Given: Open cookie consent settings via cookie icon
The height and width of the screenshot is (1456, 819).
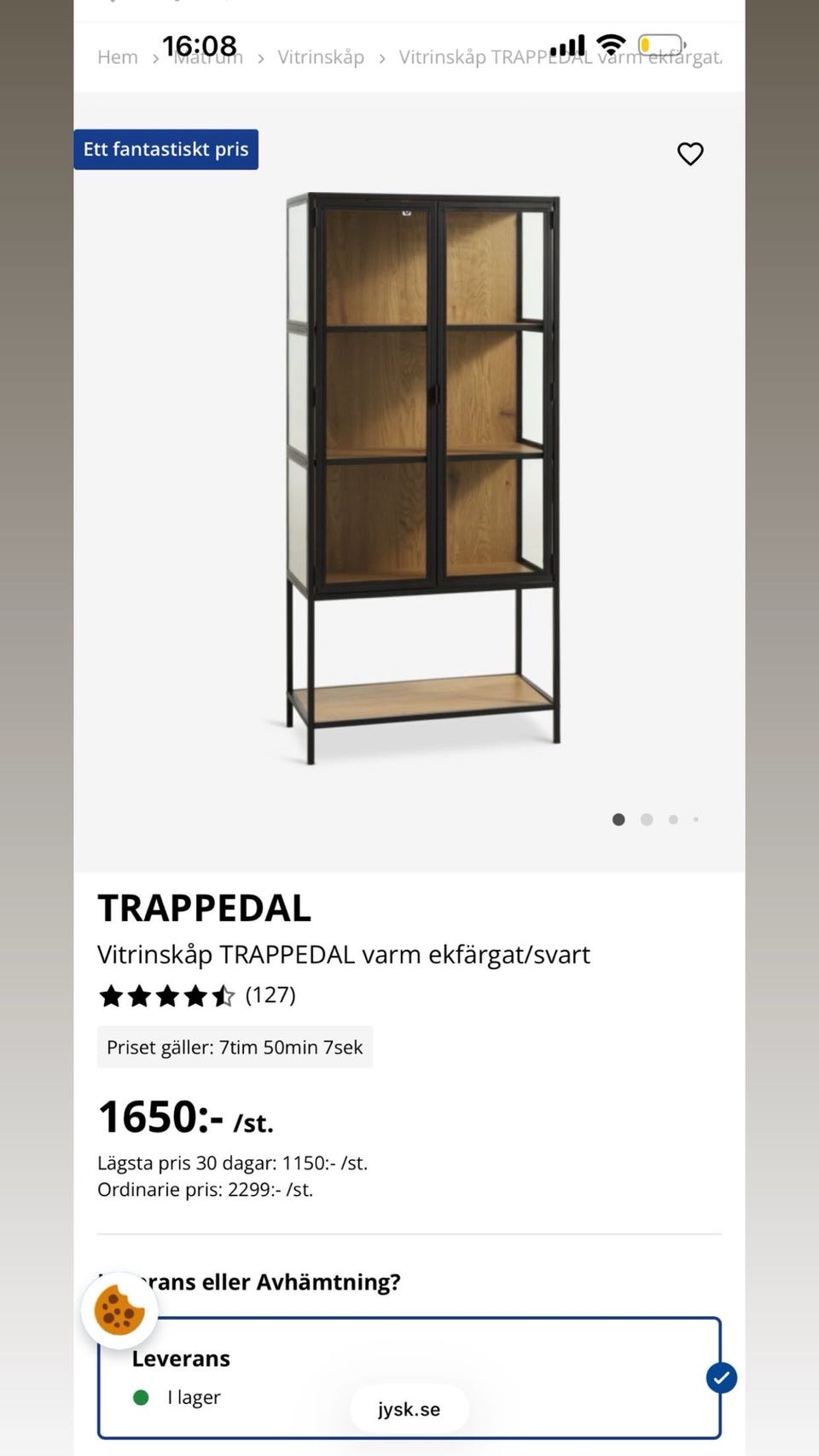Looking at the screenshot, I should point(119,1311).
